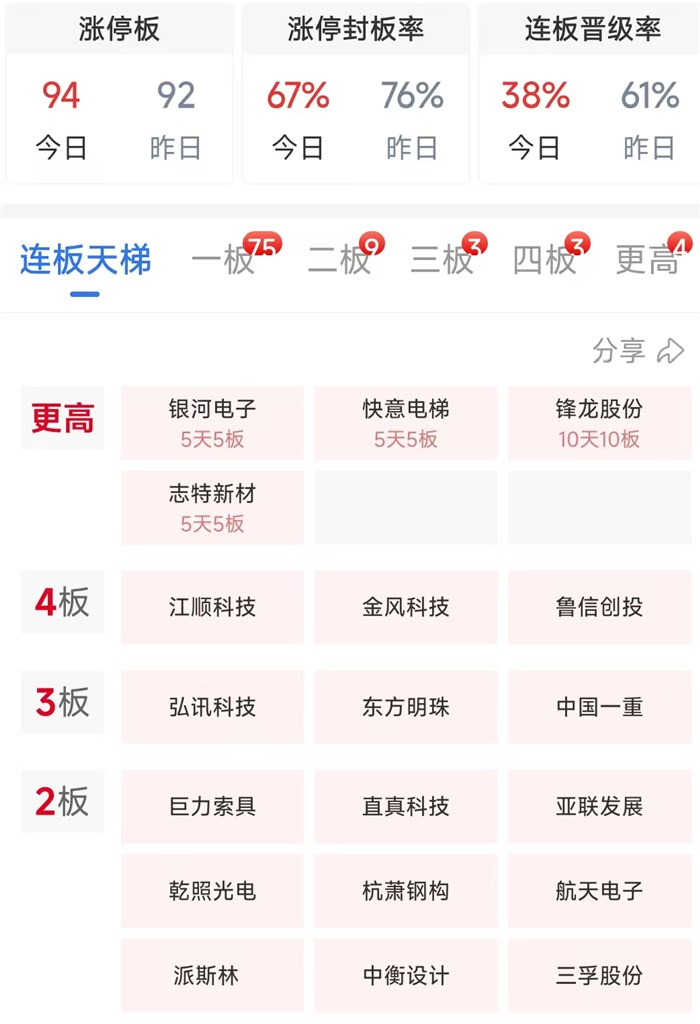This screenshot has width=700, height=1024.
Task: Open the 金风科技 stock tile
Action: (x=406, y=607)
